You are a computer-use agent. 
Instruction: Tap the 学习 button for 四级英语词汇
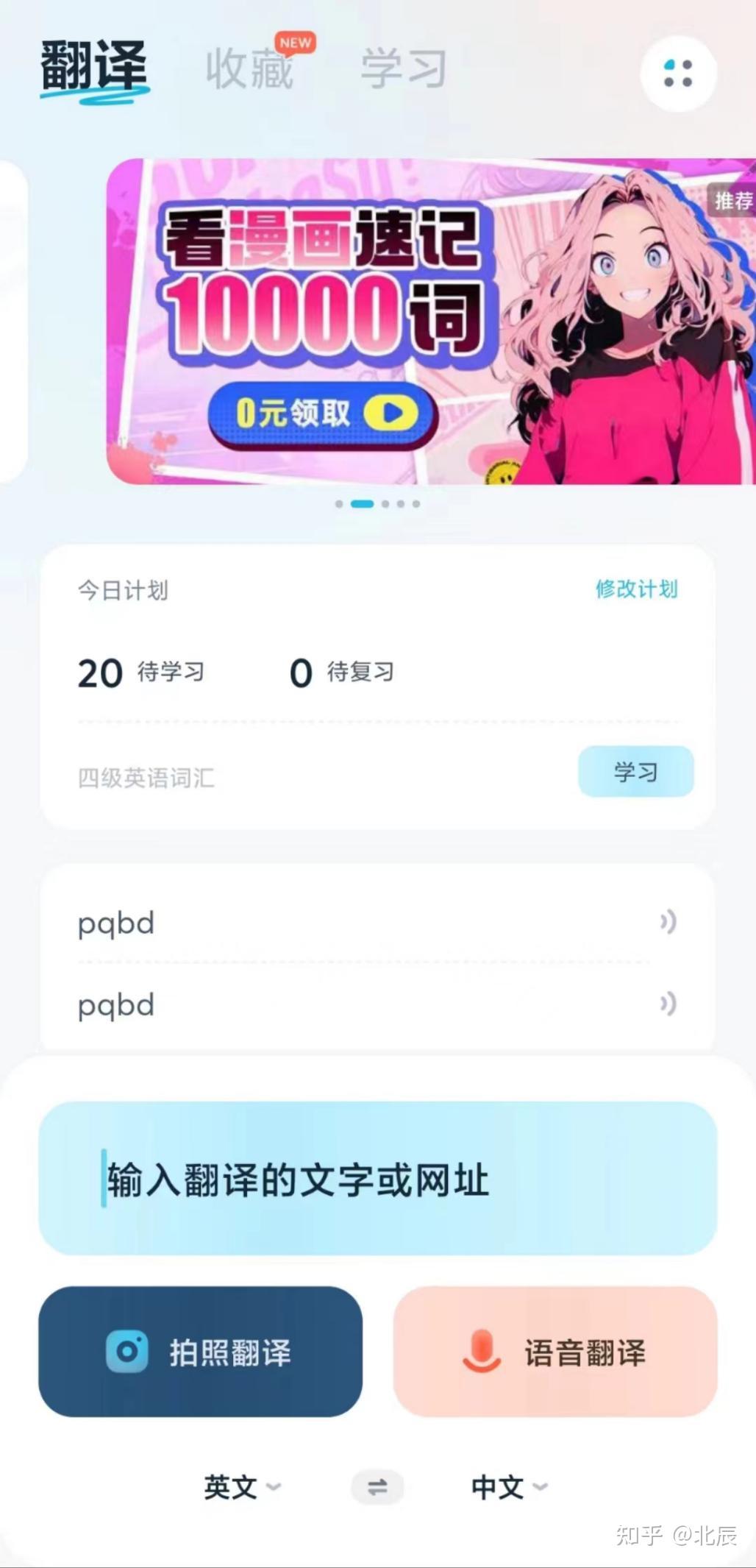[635, 772]
